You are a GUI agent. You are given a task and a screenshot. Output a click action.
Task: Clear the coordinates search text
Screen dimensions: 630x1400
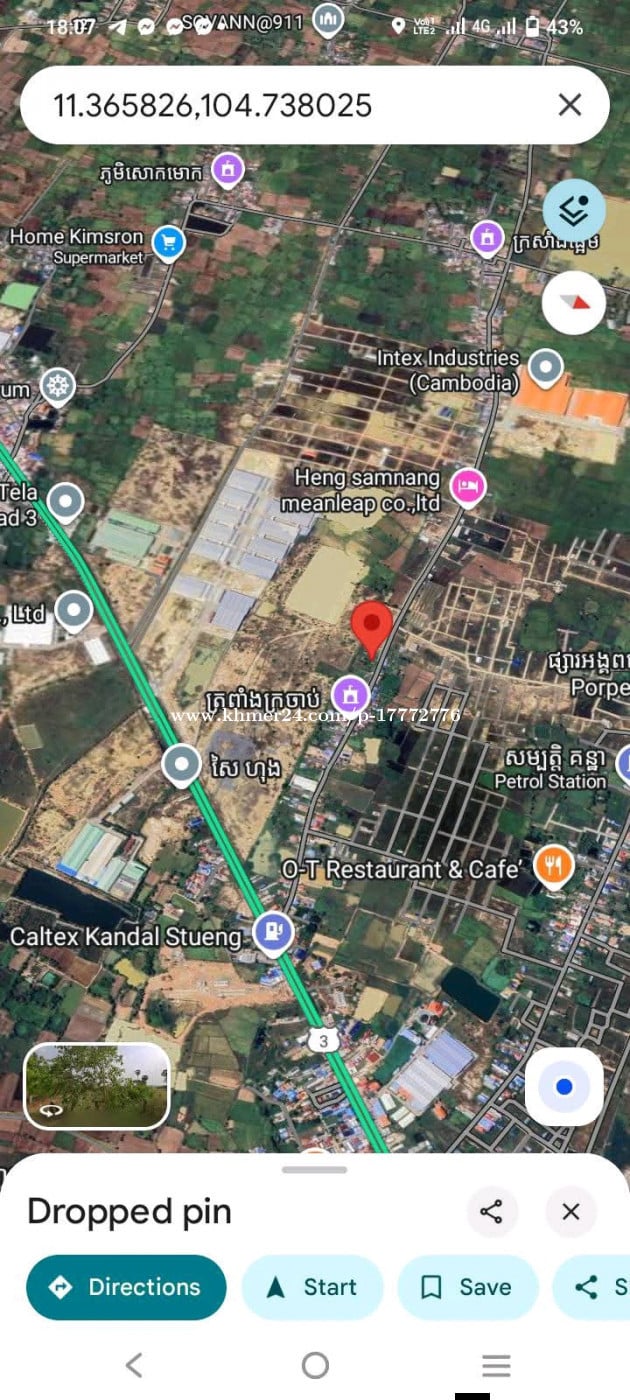pyautogui.click(x=570, y=105)
